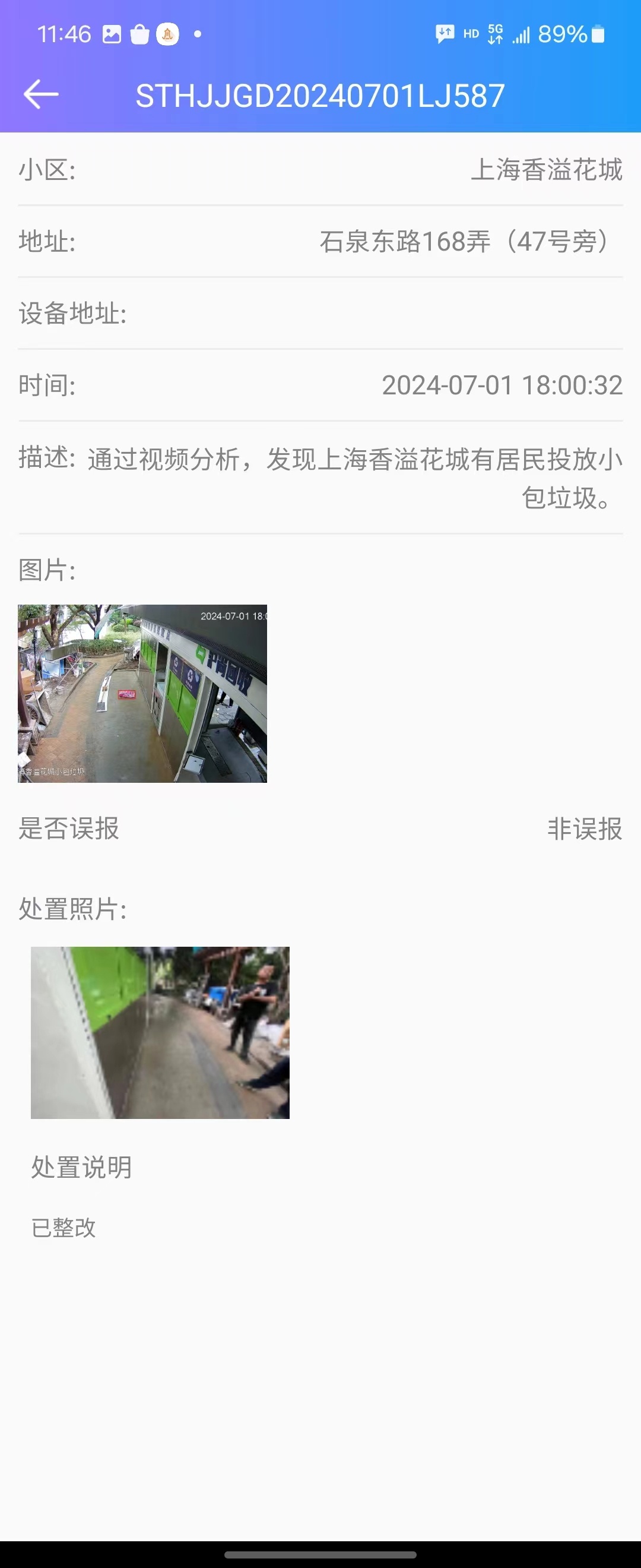Go back using the top-left arrow

41,94
